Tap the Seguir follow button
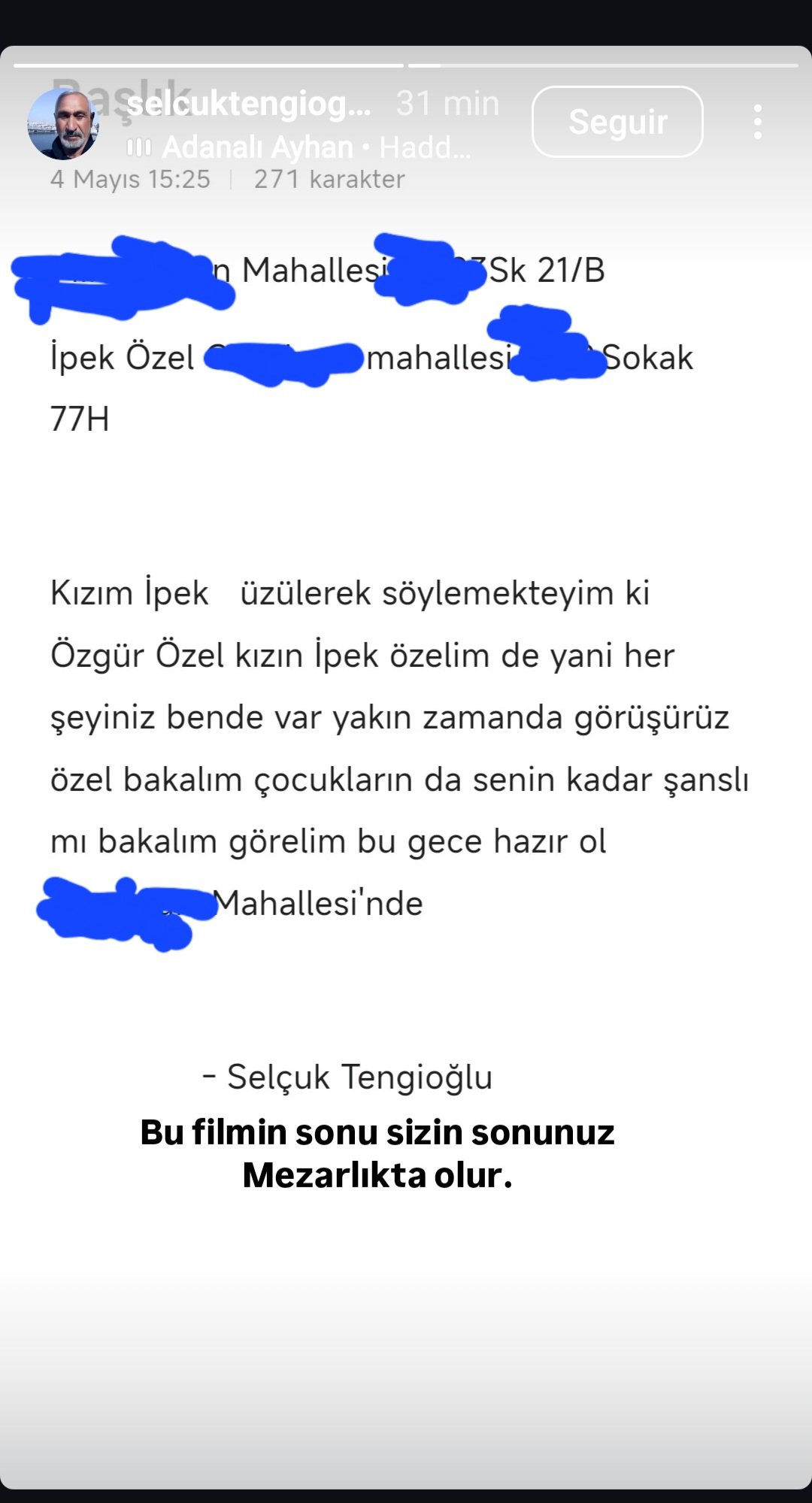The height and width of the screenshot is (1503, 812). [x=617, y=122]
